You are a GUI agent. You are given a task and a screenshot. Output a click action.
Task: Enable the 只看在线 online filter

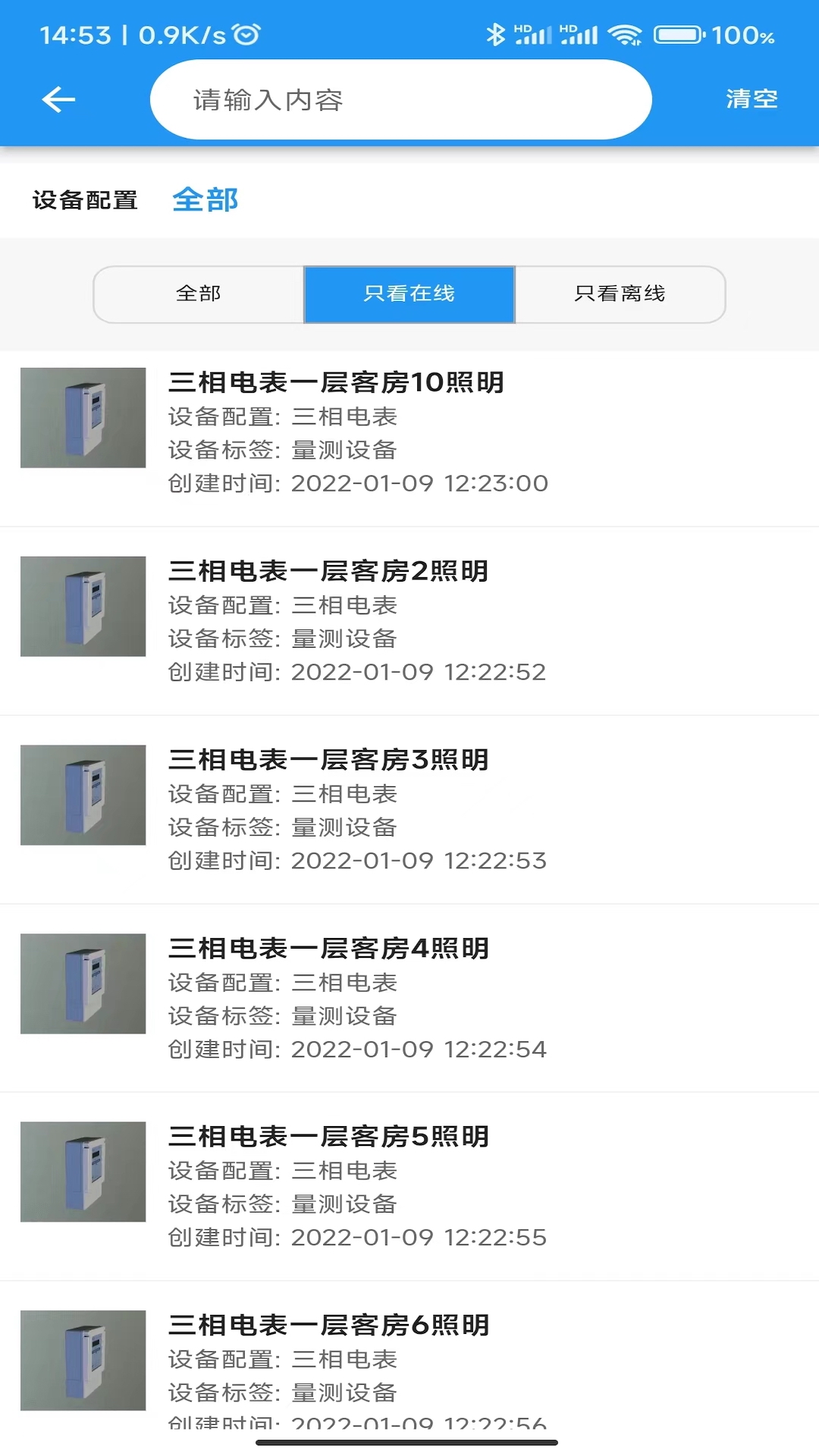409,294
